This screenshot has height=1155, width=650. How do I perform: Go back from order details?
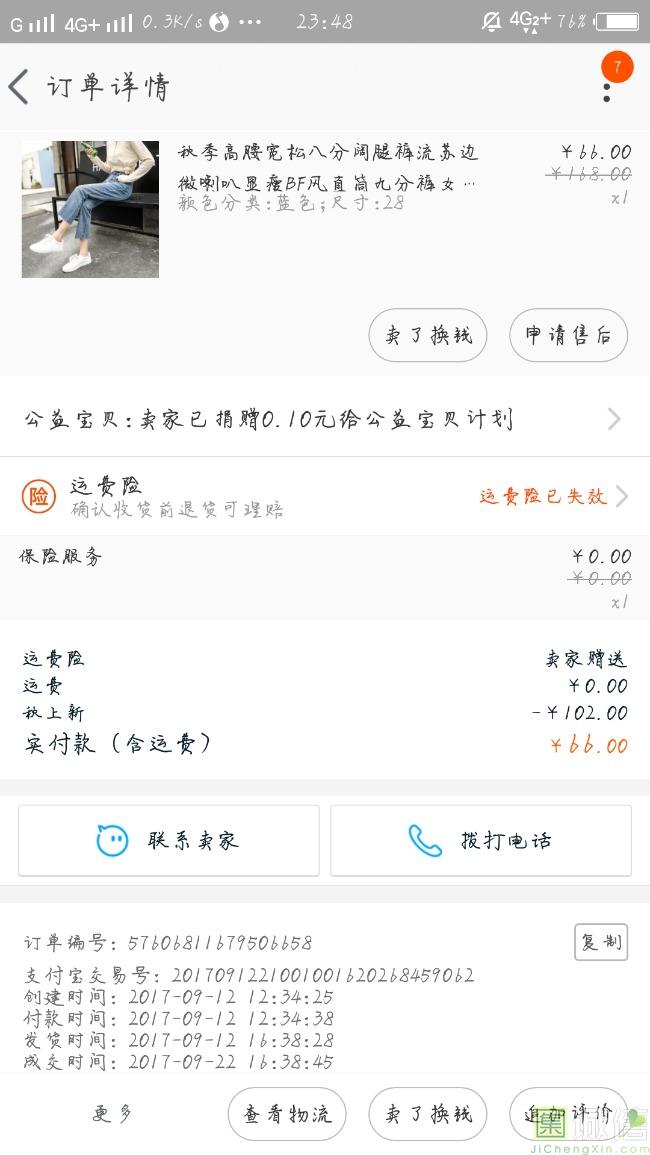20,87
